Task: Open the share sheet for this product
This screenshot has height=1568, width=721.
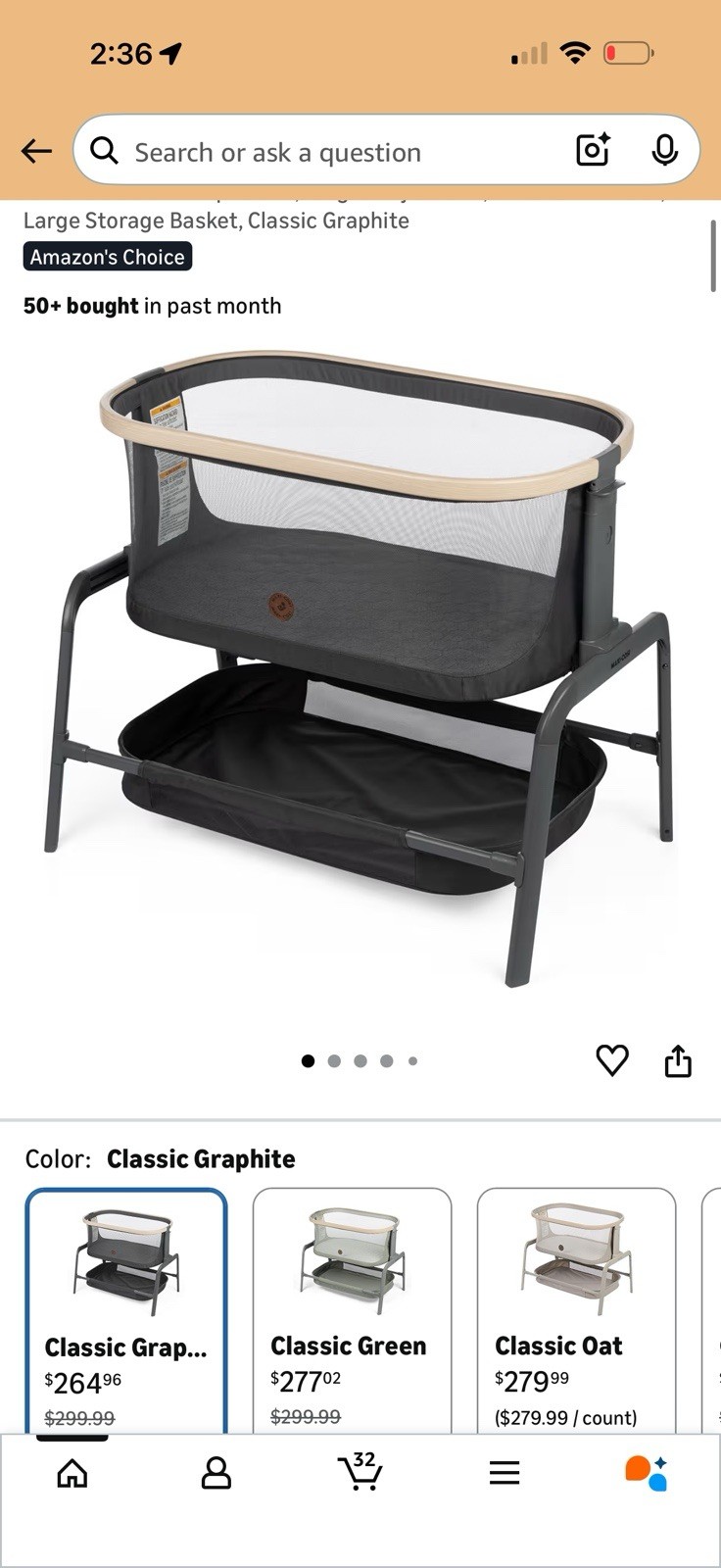Action: (678, 1060)
